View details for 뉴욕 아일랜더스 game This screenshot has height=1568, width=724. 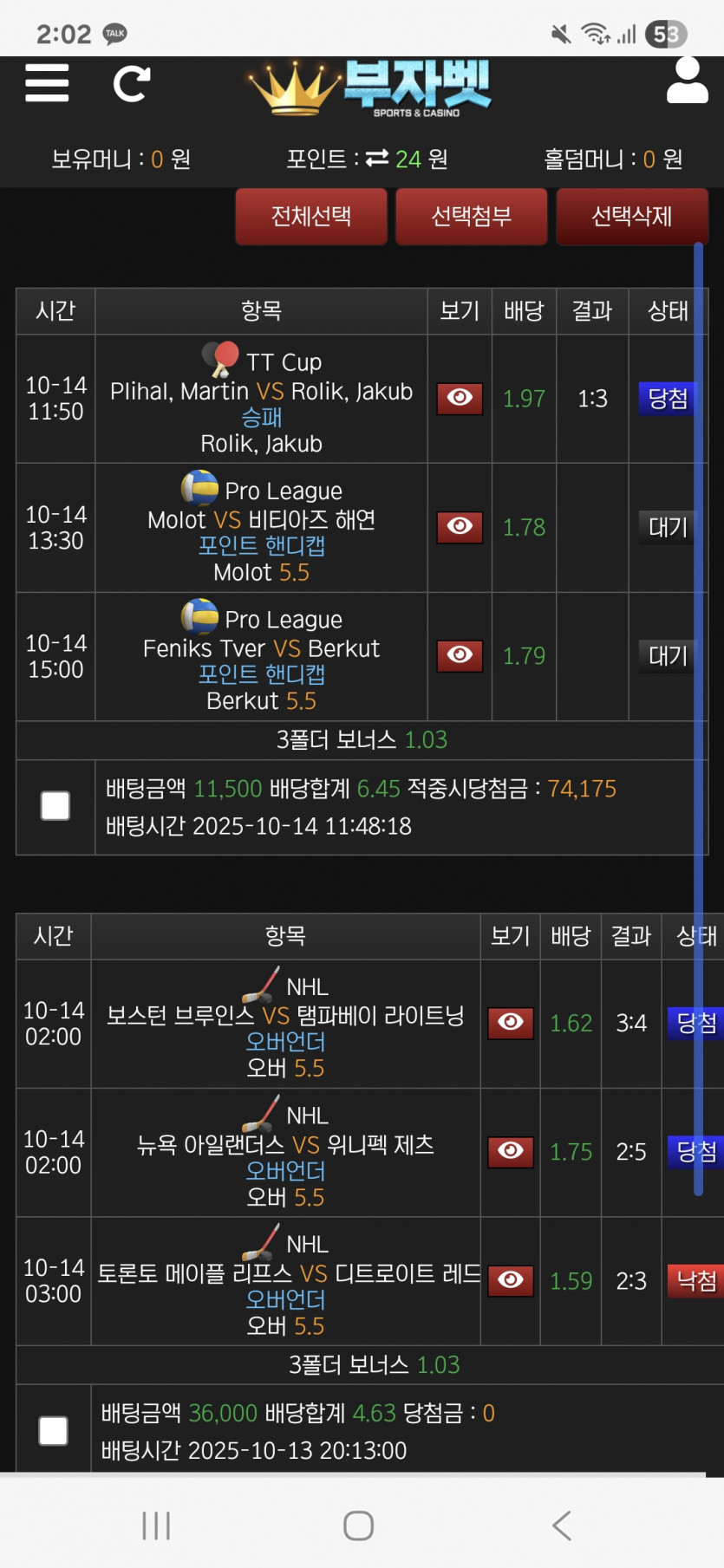(x=511, y=1151)
